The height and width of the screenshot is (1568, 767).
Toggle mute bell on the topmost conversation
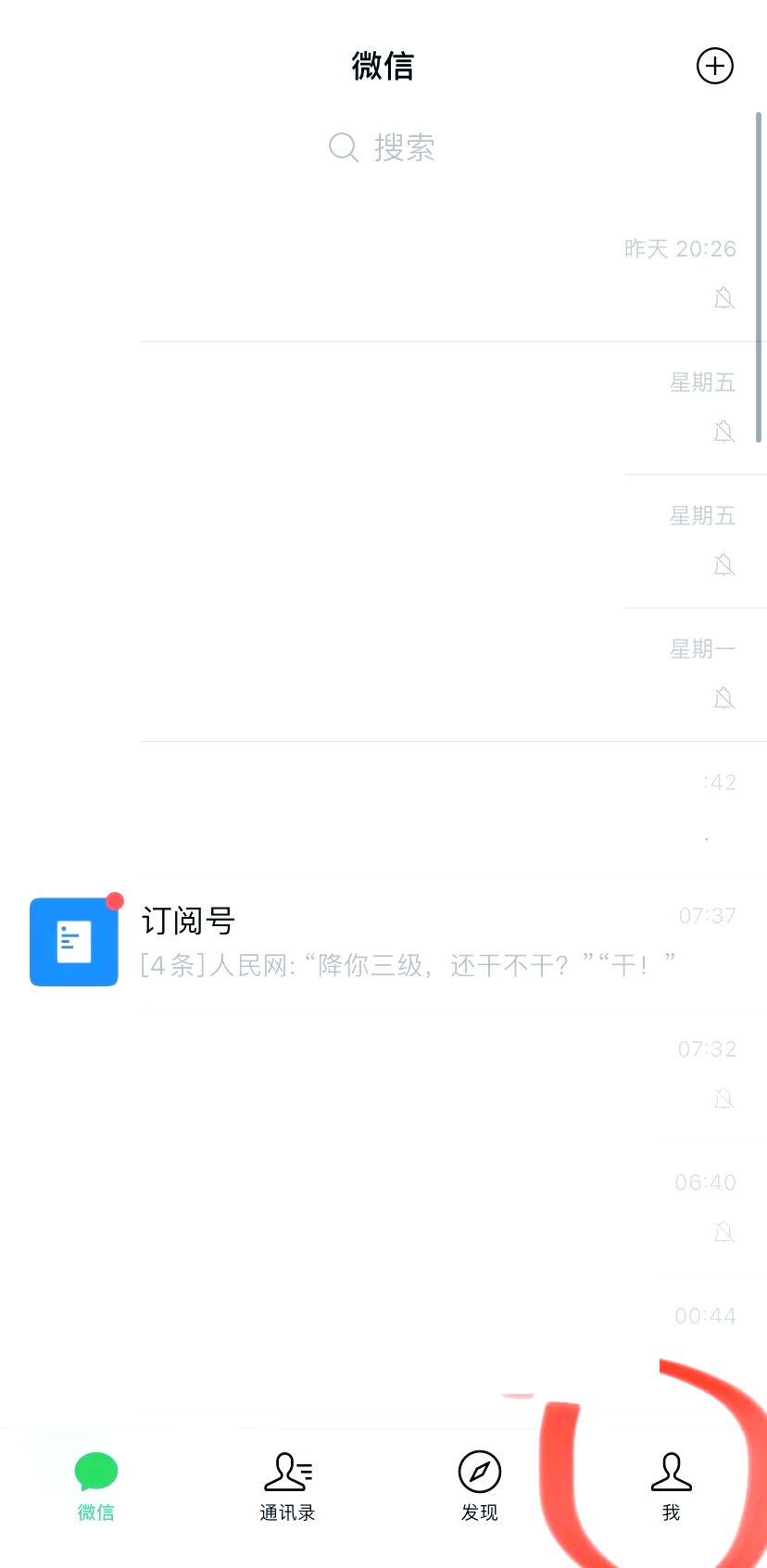pos(725,298)
